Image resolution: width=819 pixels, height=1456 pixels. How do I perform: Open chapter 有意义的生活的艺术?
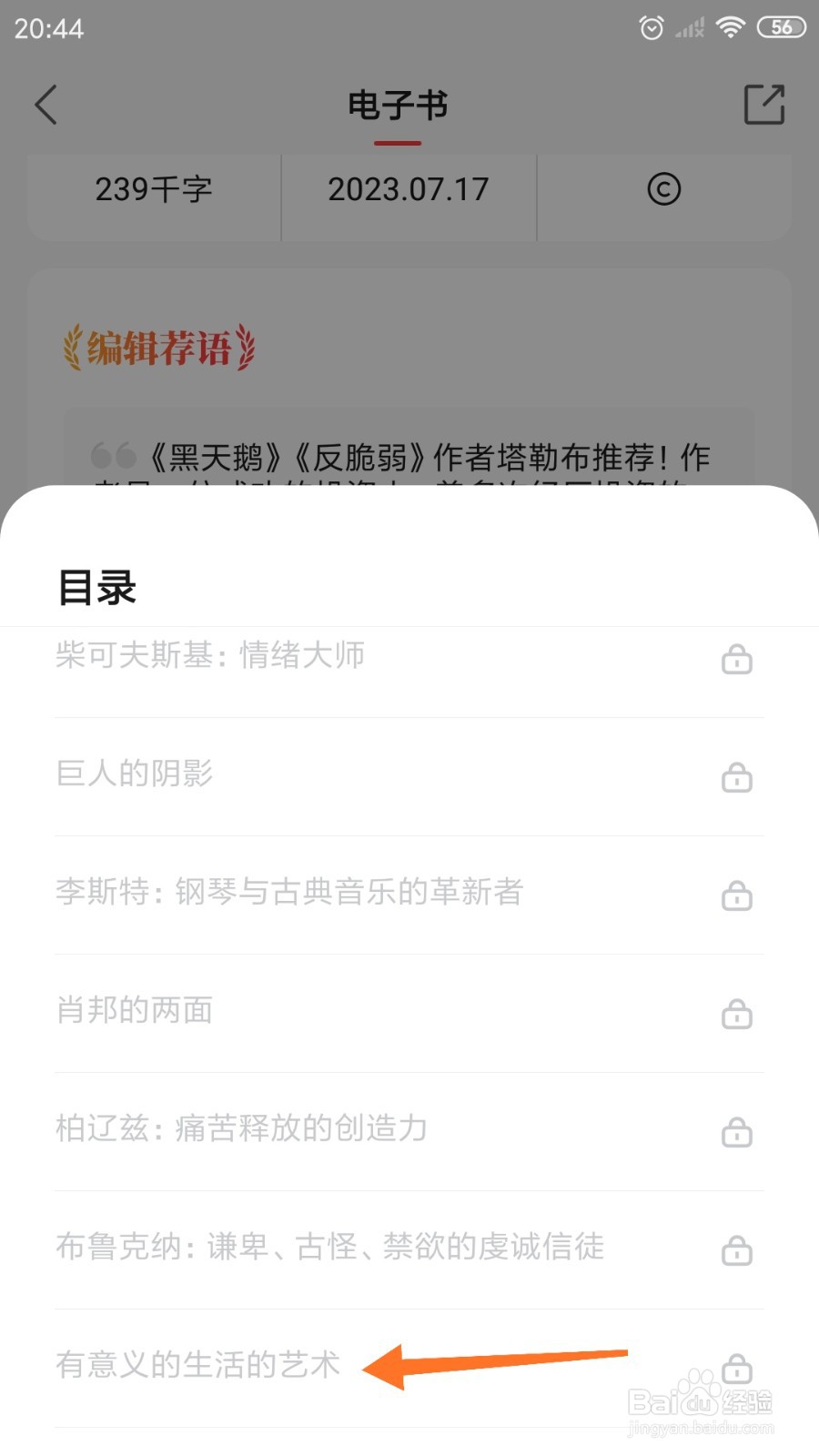(x=197, y=1365)
